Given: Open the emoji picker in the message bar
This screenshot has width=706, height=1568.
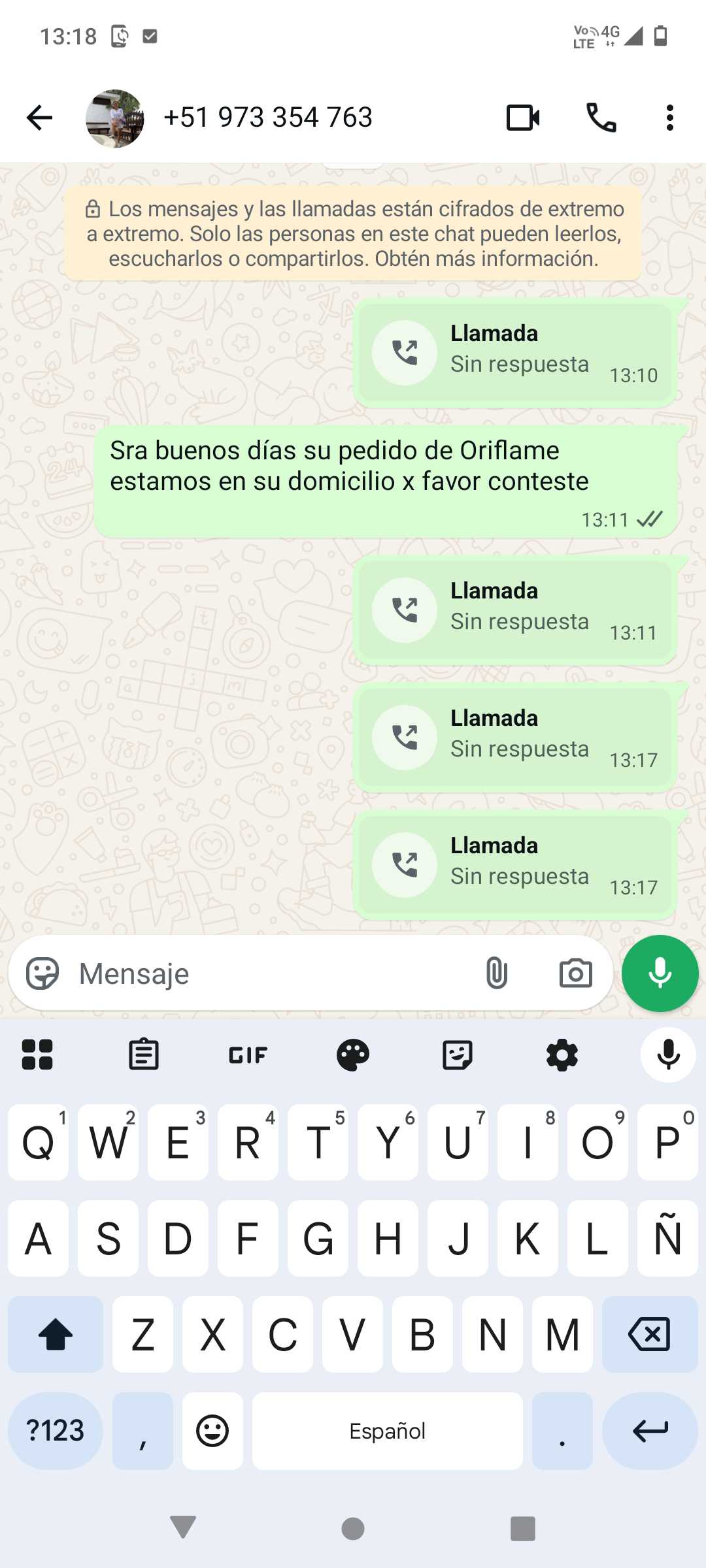Looking at the screenshot, I should (42, 973).
